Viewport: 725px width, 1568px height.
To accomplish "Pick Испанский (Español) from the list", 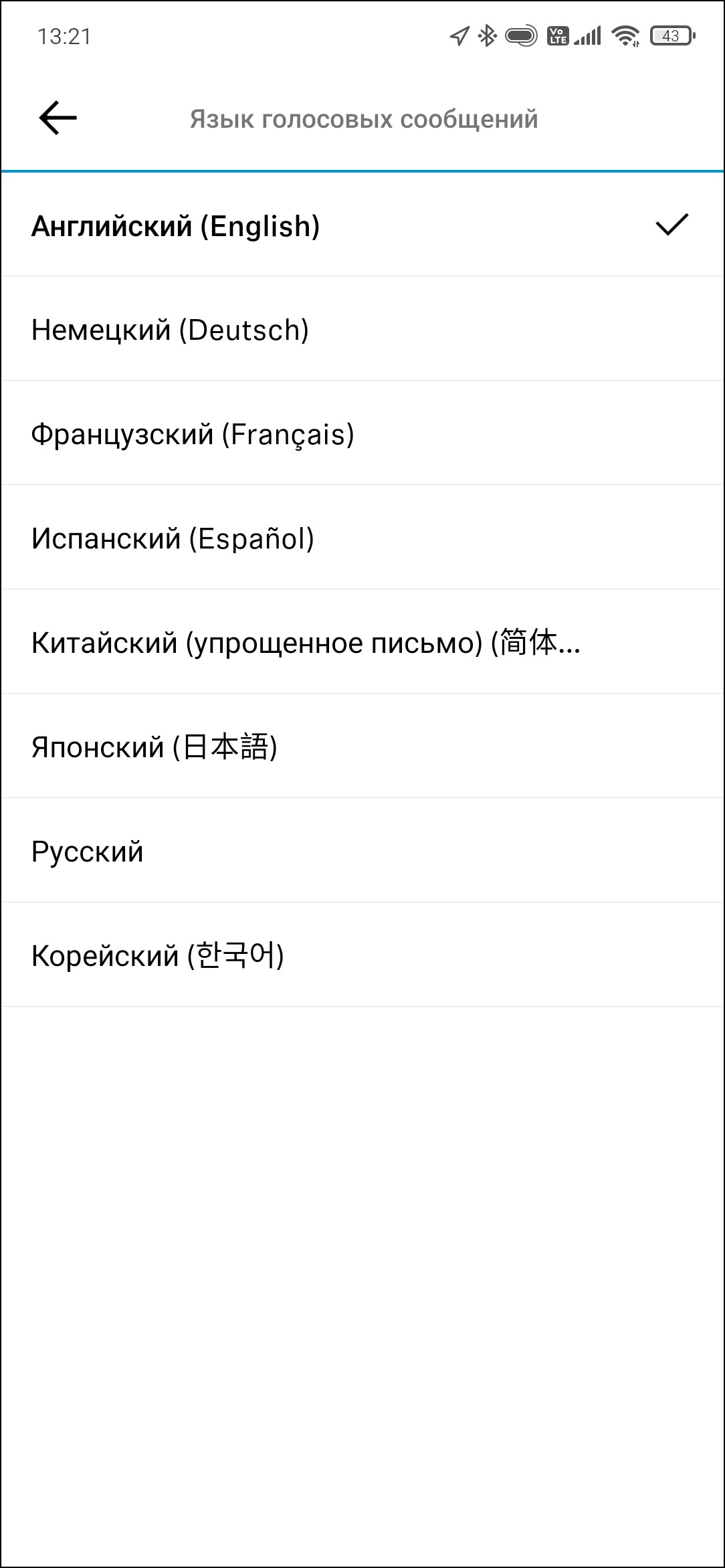I will pyautogui.click(x=173, y=538).
